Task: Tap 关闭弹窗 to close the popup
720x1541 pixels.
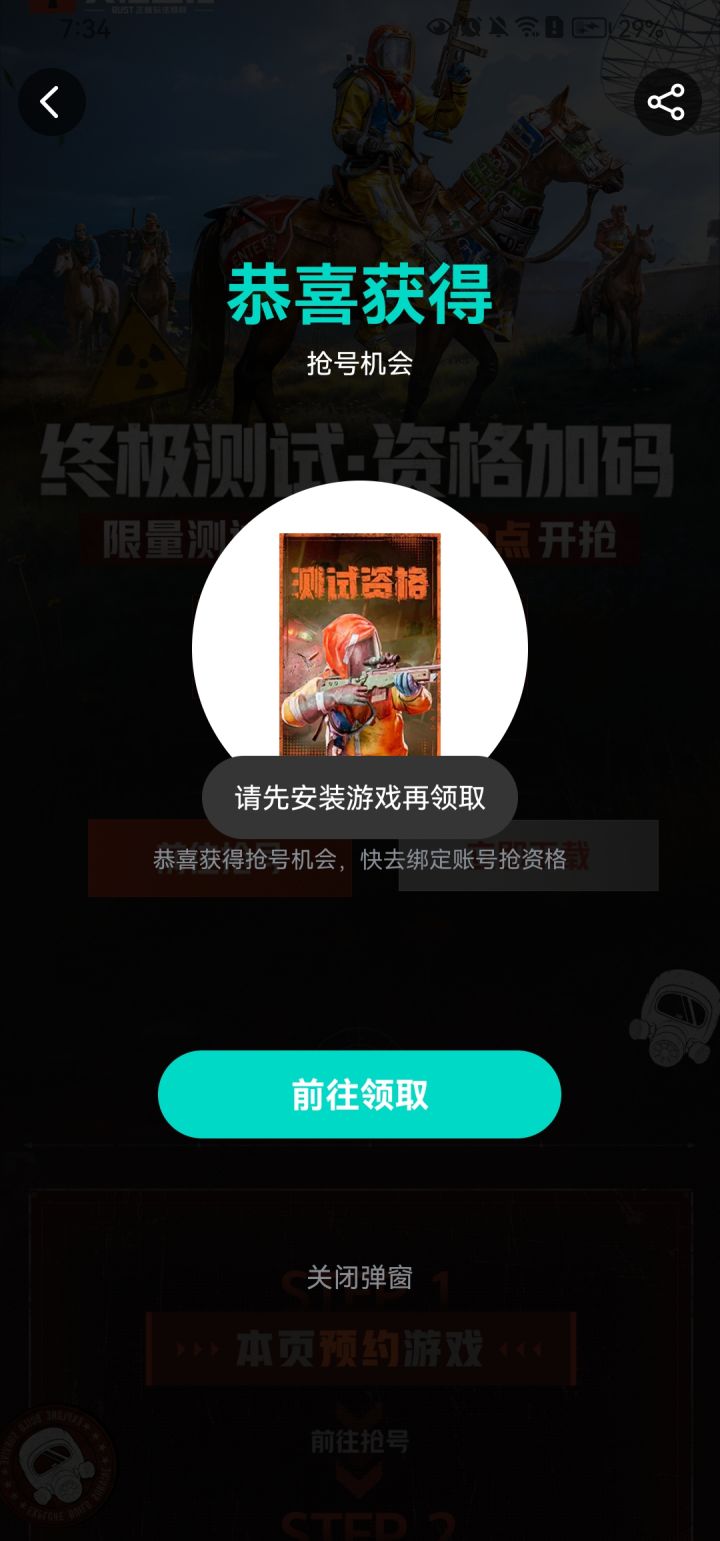Action: tap(360, 1276)
